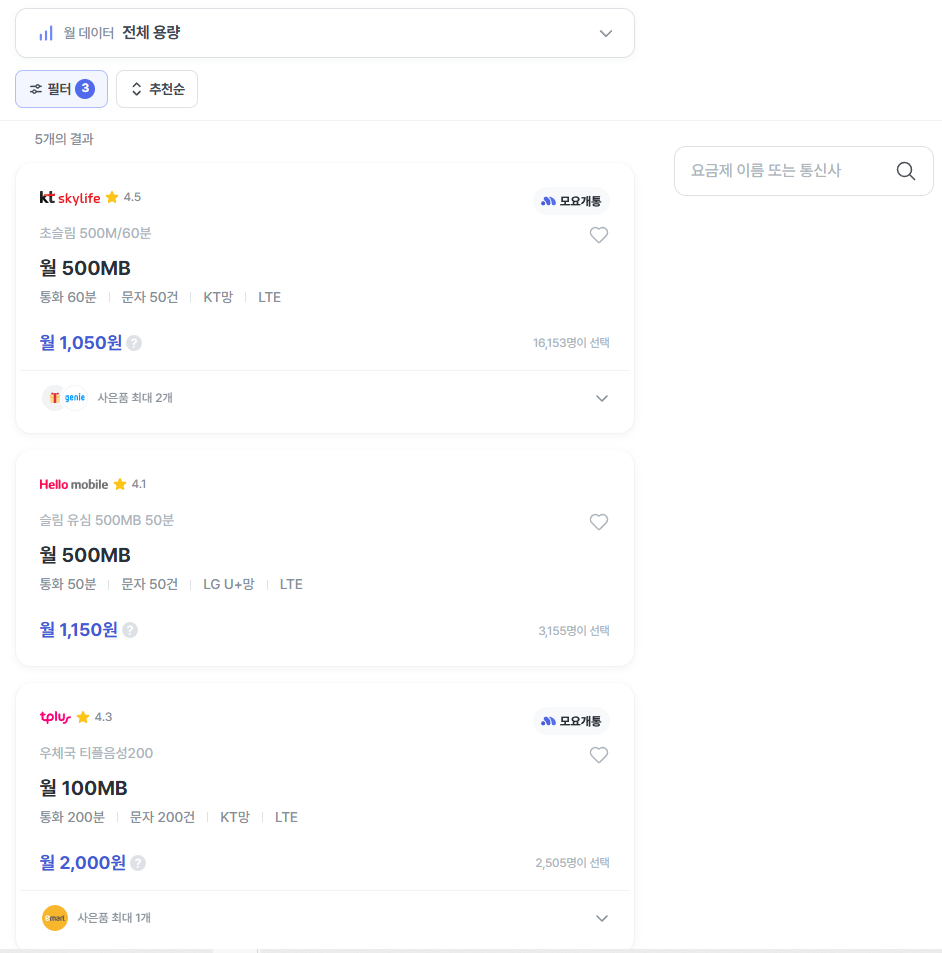Expand 사은품 최대 1개 on tplus card
942x953 pixels.
pyautogui.click(x=601, y=917)
